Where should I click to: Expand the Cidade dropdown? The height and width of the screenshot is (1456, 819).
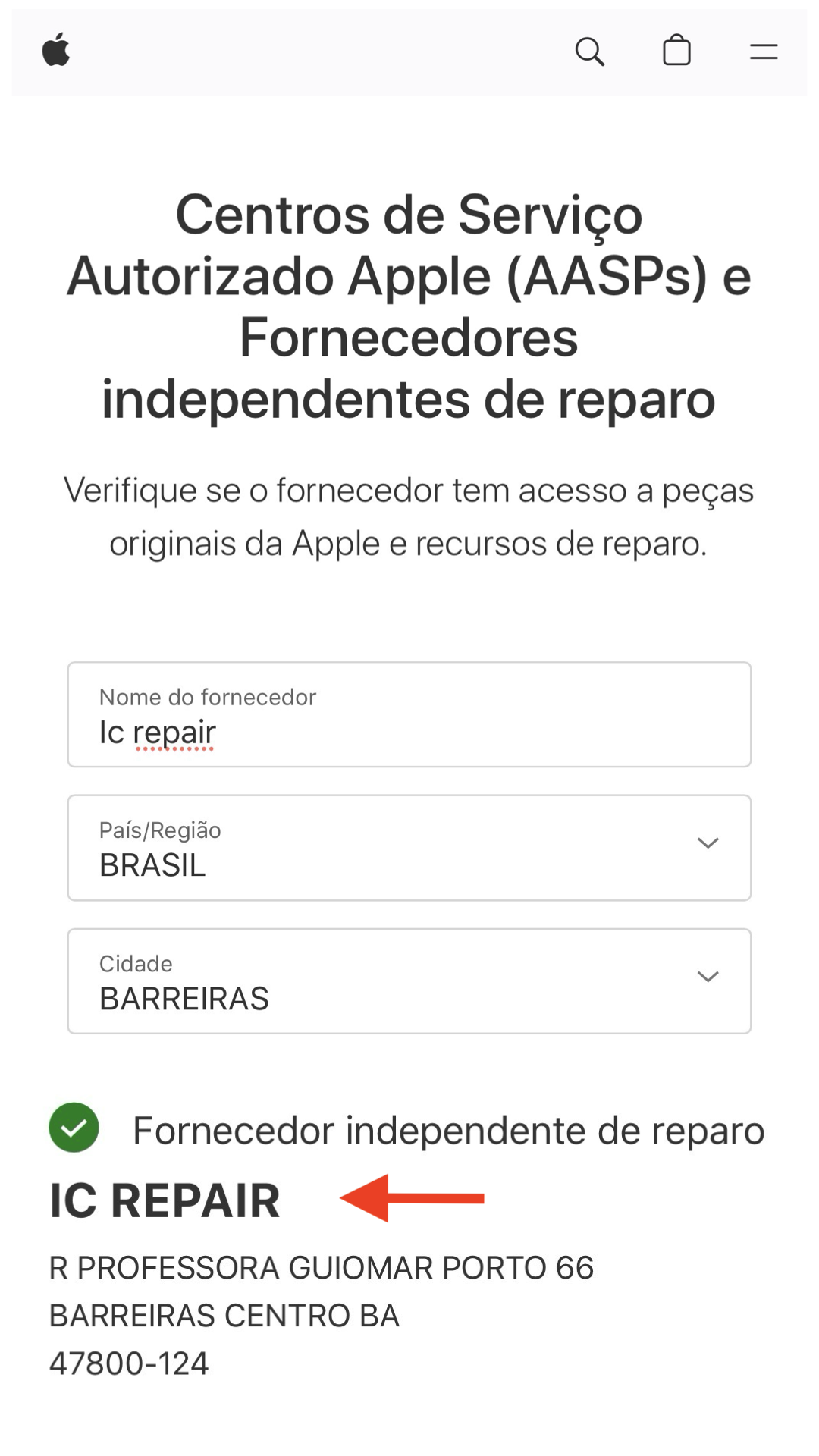point(409,981)
